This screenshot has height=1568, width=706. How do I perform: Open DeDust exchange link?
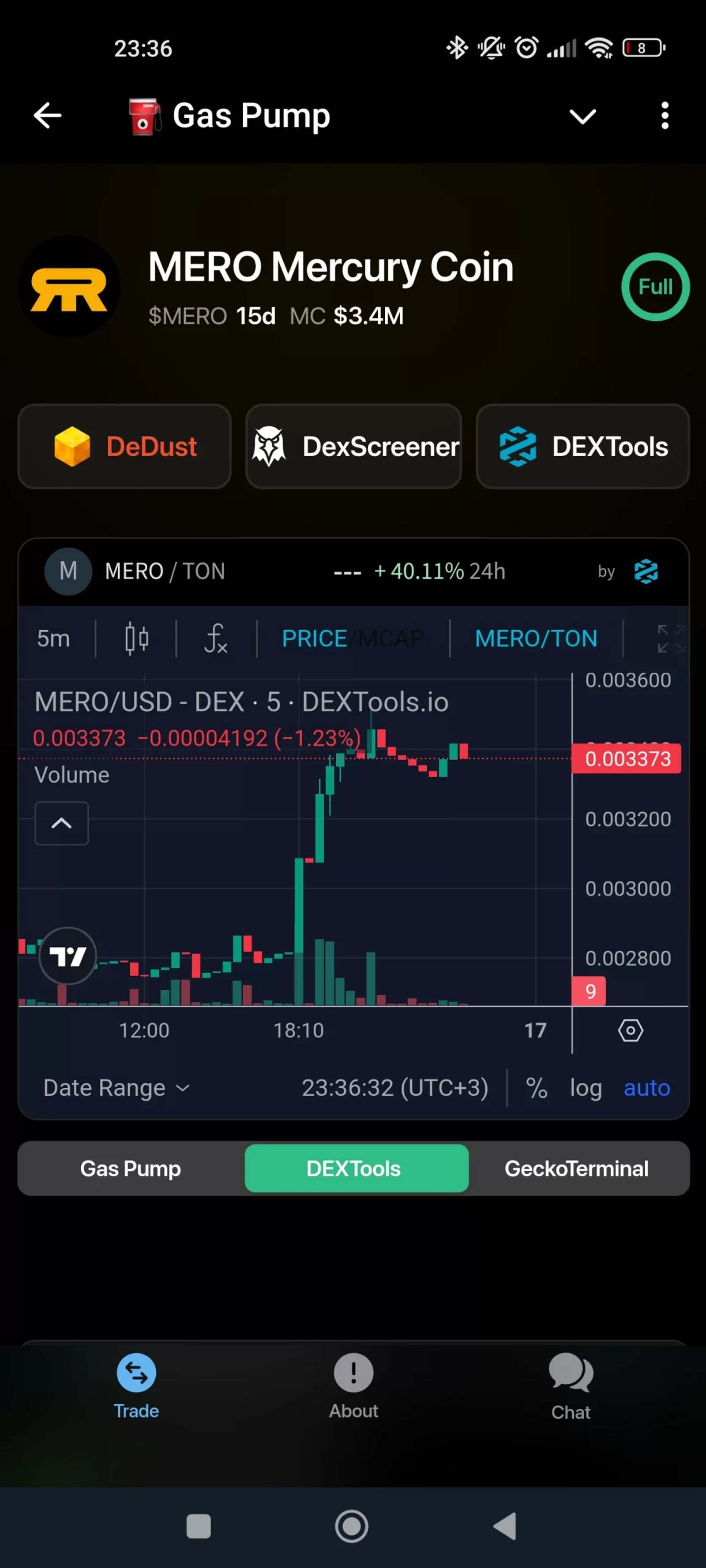click(x=125, y=446)
